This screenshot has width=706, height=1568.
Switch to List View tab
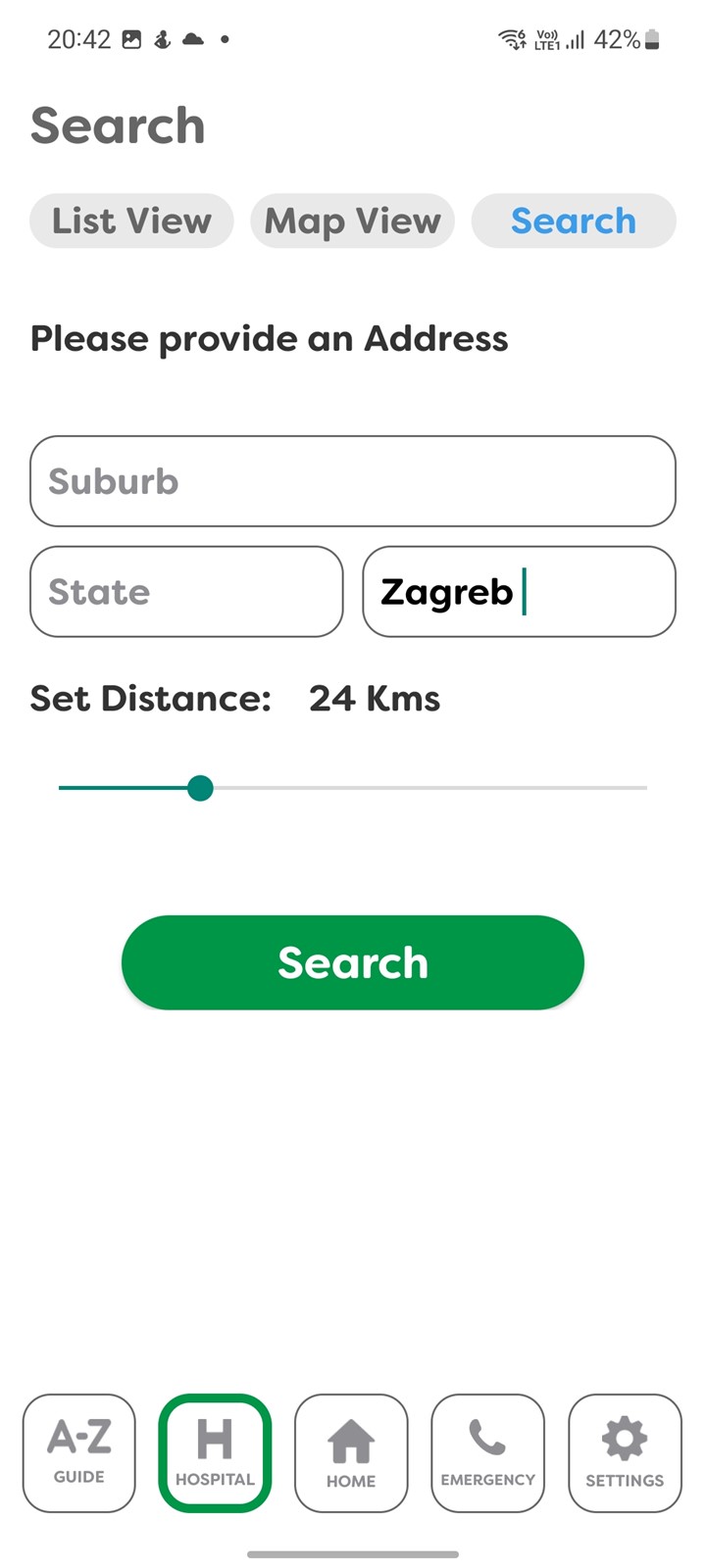[x=131, y=220]
